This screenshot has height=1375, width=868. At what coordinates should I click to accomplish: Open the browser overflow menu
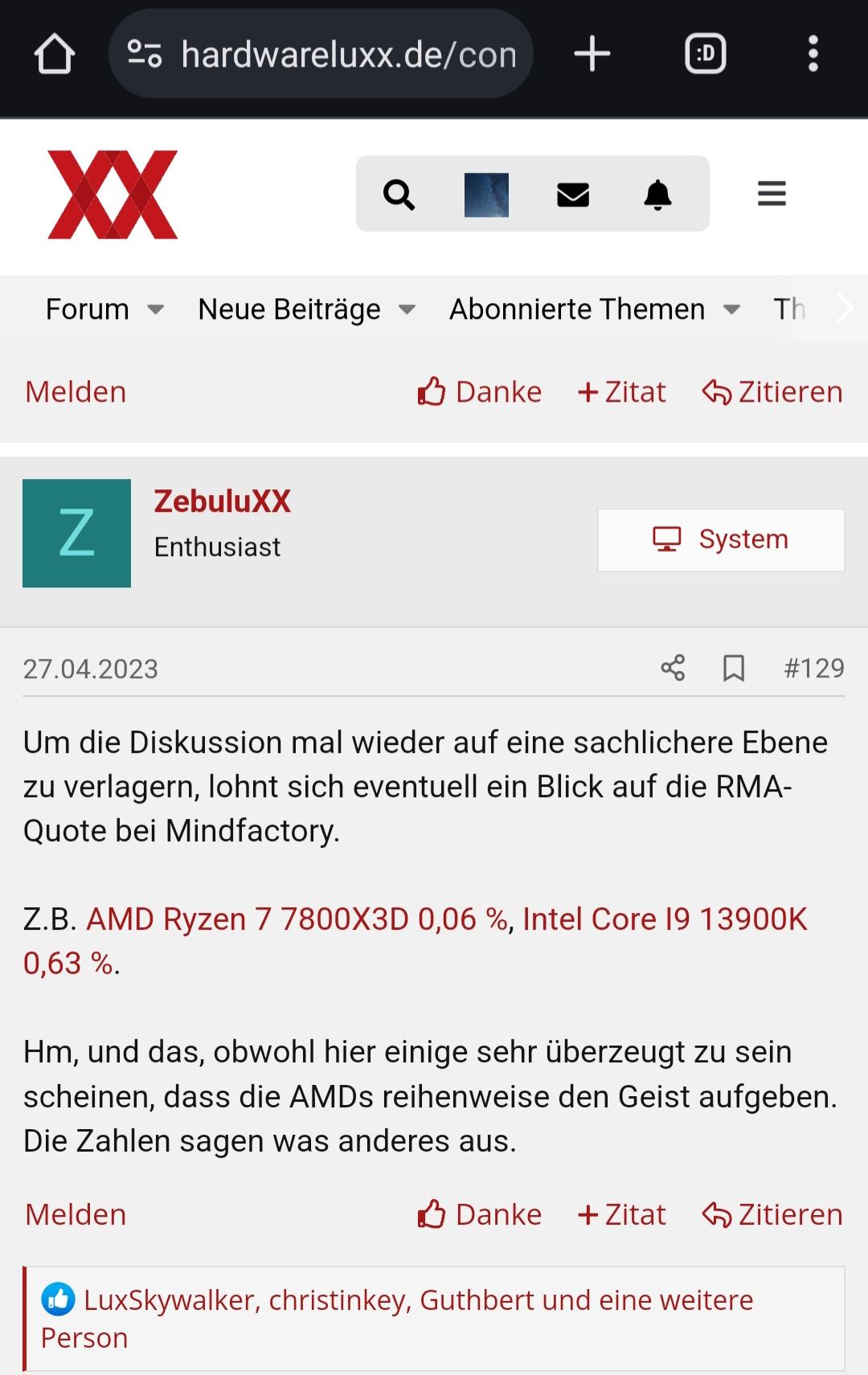click(813, 55)
